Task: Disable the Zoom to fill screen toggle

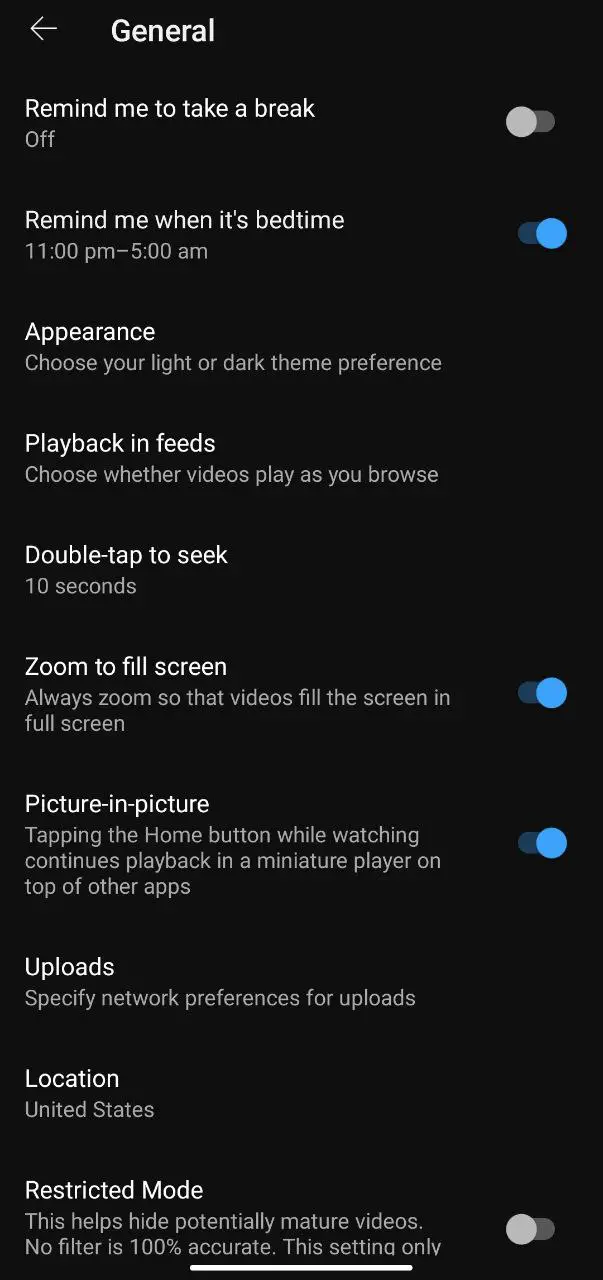Action: coord(542,693)
